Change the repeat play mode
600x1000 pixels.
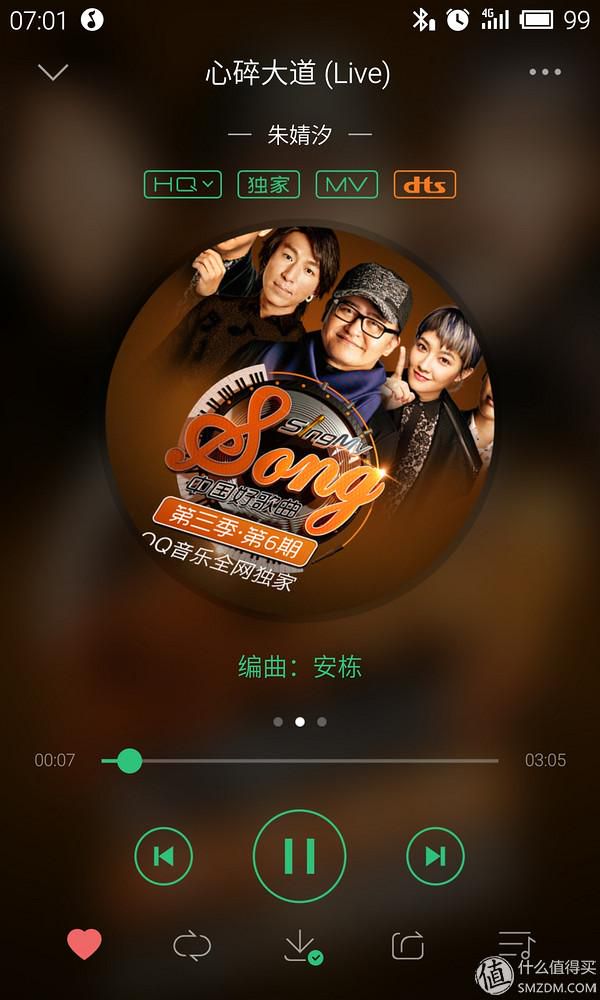[x=192, y=946]
